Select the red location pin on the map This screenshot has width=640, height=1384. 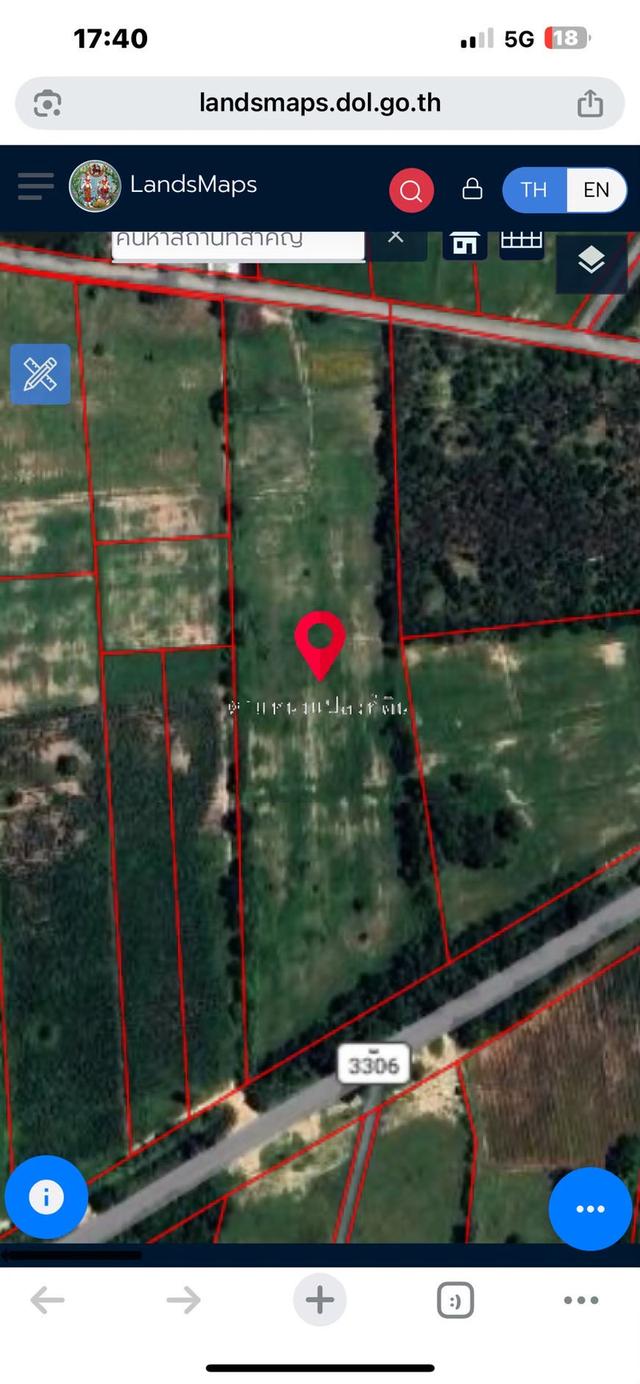click(x=320, y=645)
